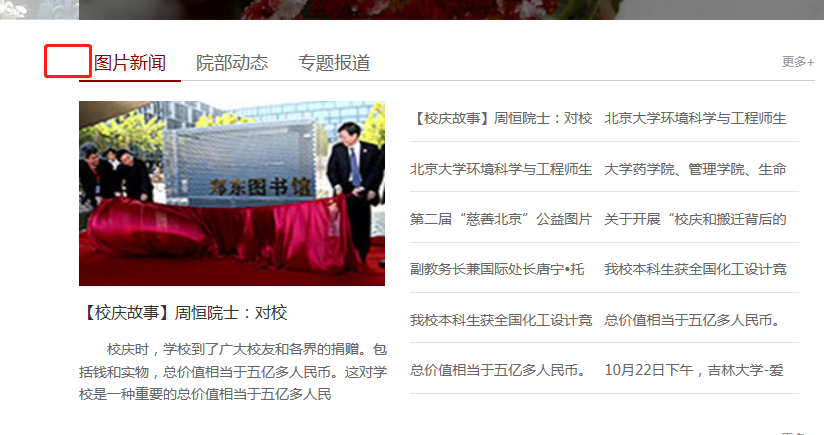Screen dimensions: 824x435
Task: Open the library unveiling news photo
Action: coord(231,193)
